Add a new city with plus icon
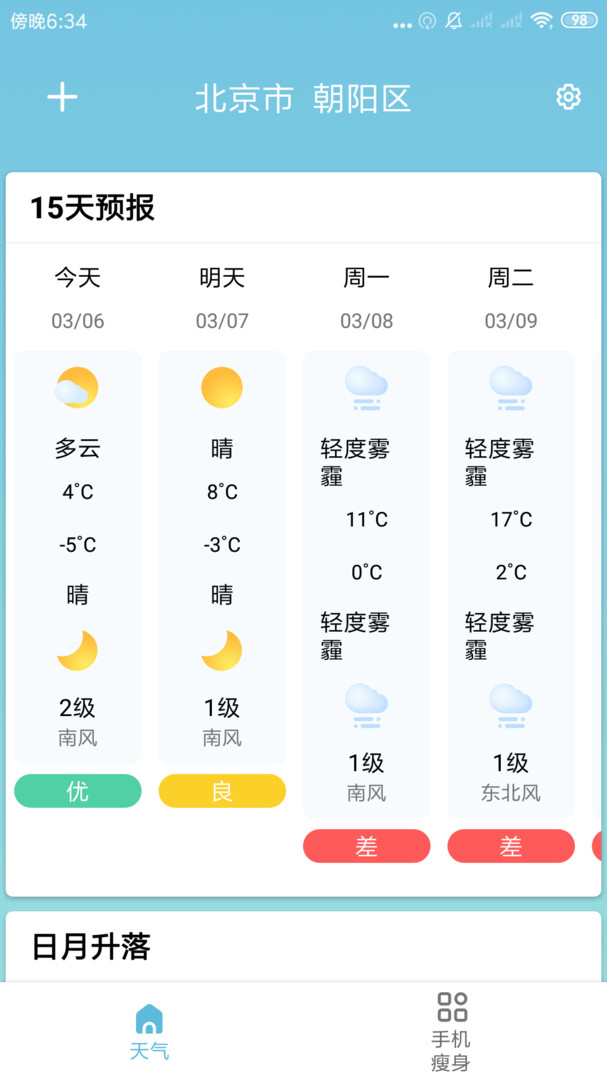 coord(62,97)
